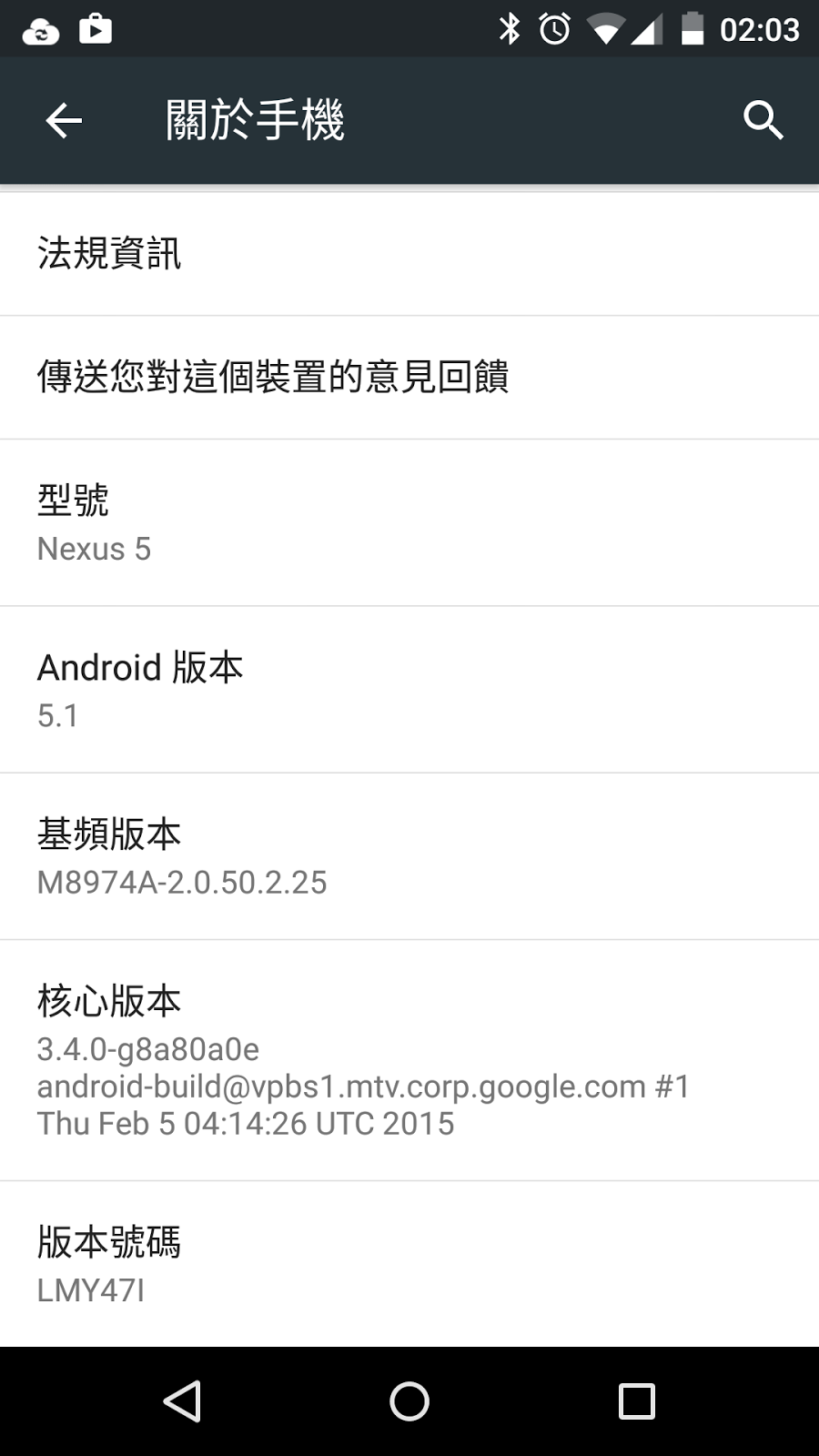Image resolution: width=819 pixels, height=1456 pixels.
Task: Open the recent apps overview
Action: coord(636,1401)
